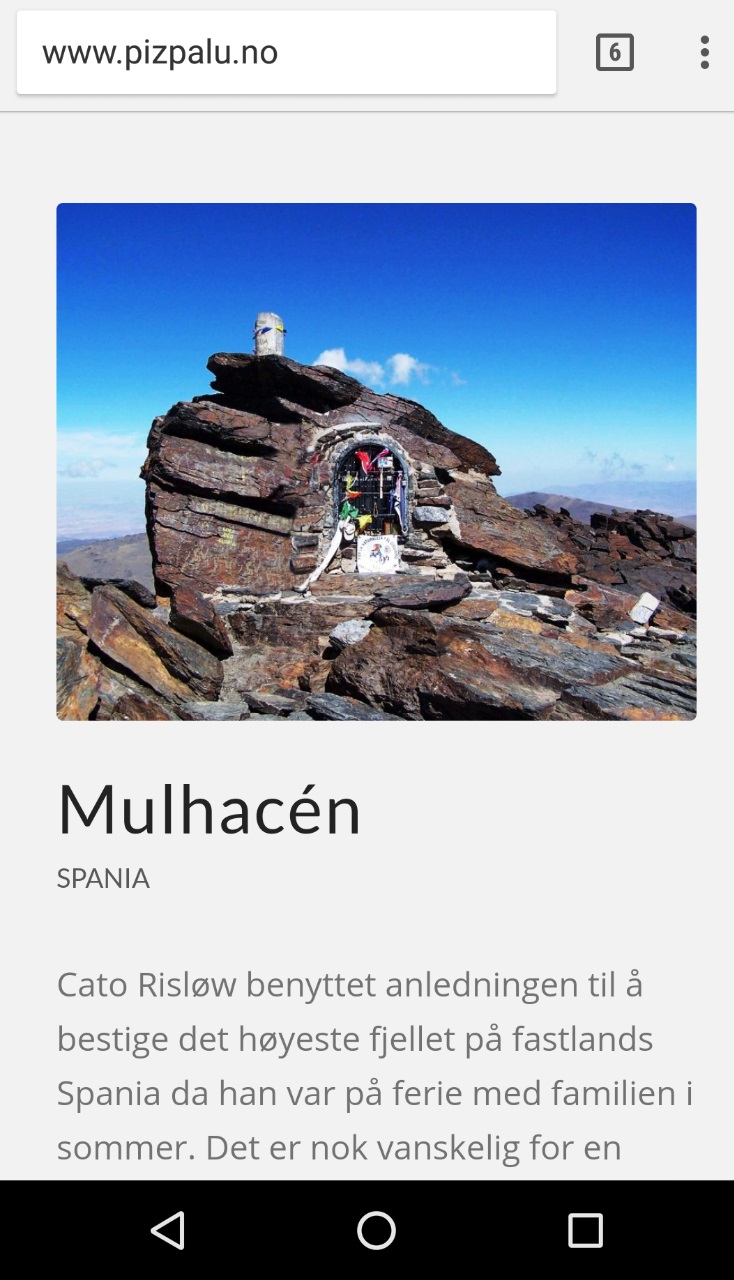Open the browser overflow menu
The height and width of the screenshot is (1280, 734).
pos(704,52)
